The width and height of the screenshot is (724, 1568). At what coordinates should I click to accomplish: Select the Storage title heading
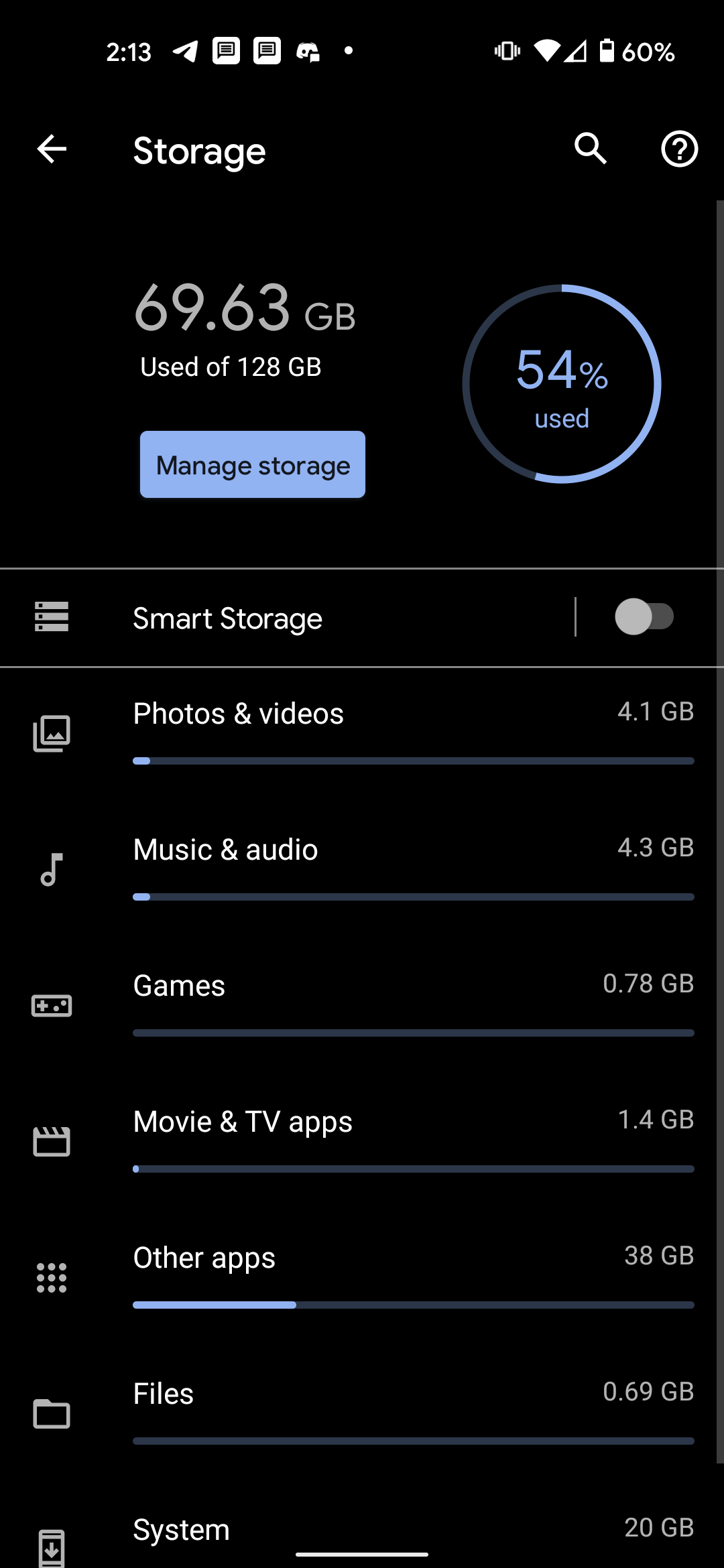[x=199, y=151]
